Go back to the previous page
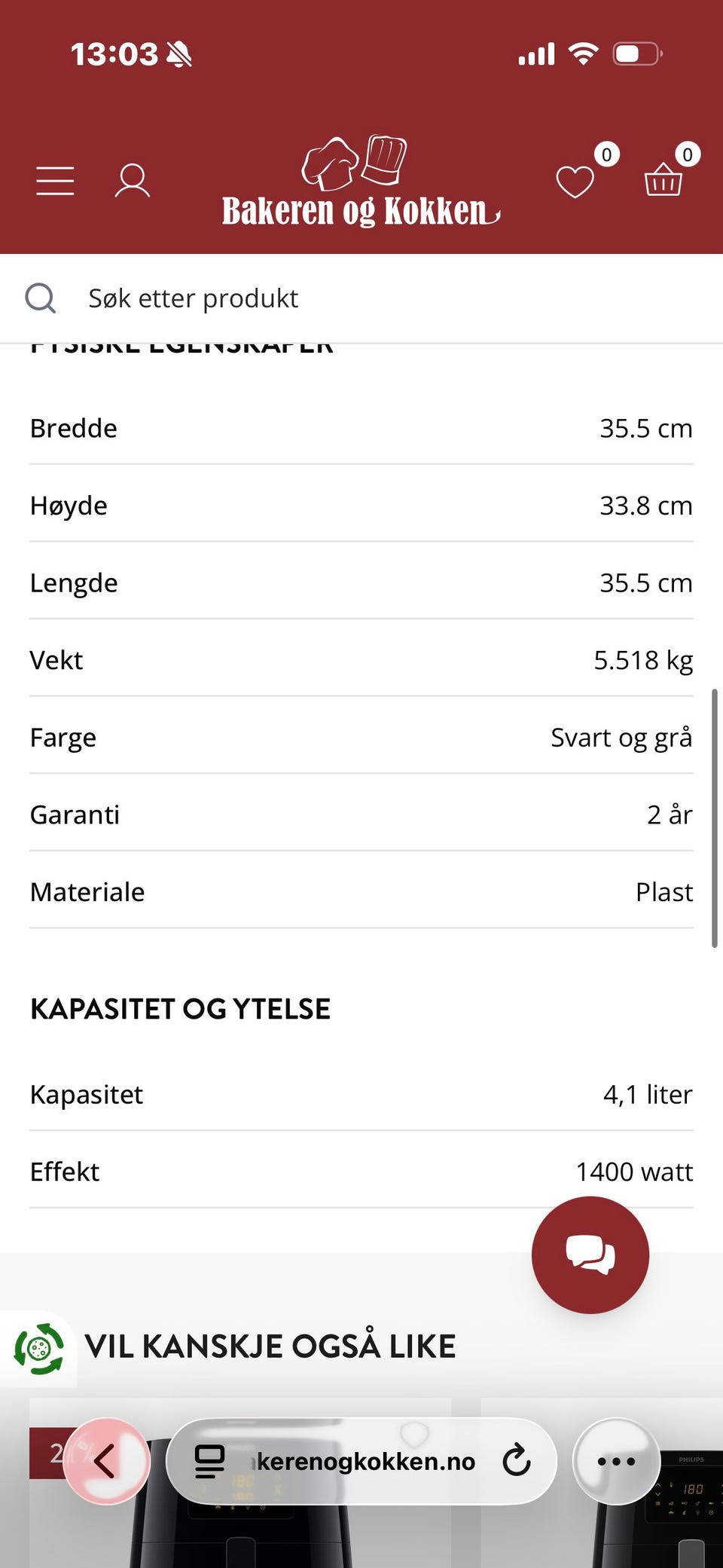723x1568 pixels. [x=106, y=1461]
